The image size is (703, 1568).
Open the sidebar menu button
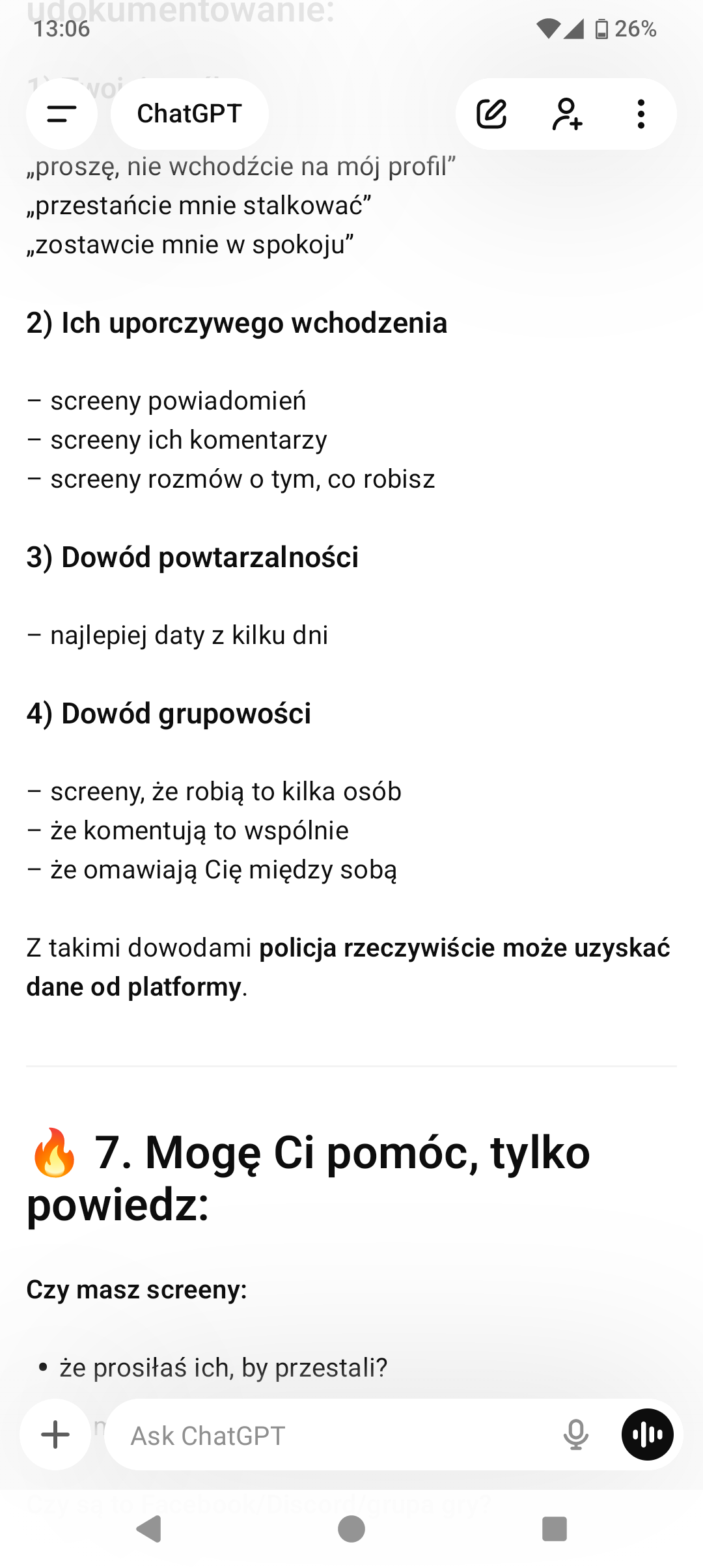pyautogui.click(x=62, y=114)
